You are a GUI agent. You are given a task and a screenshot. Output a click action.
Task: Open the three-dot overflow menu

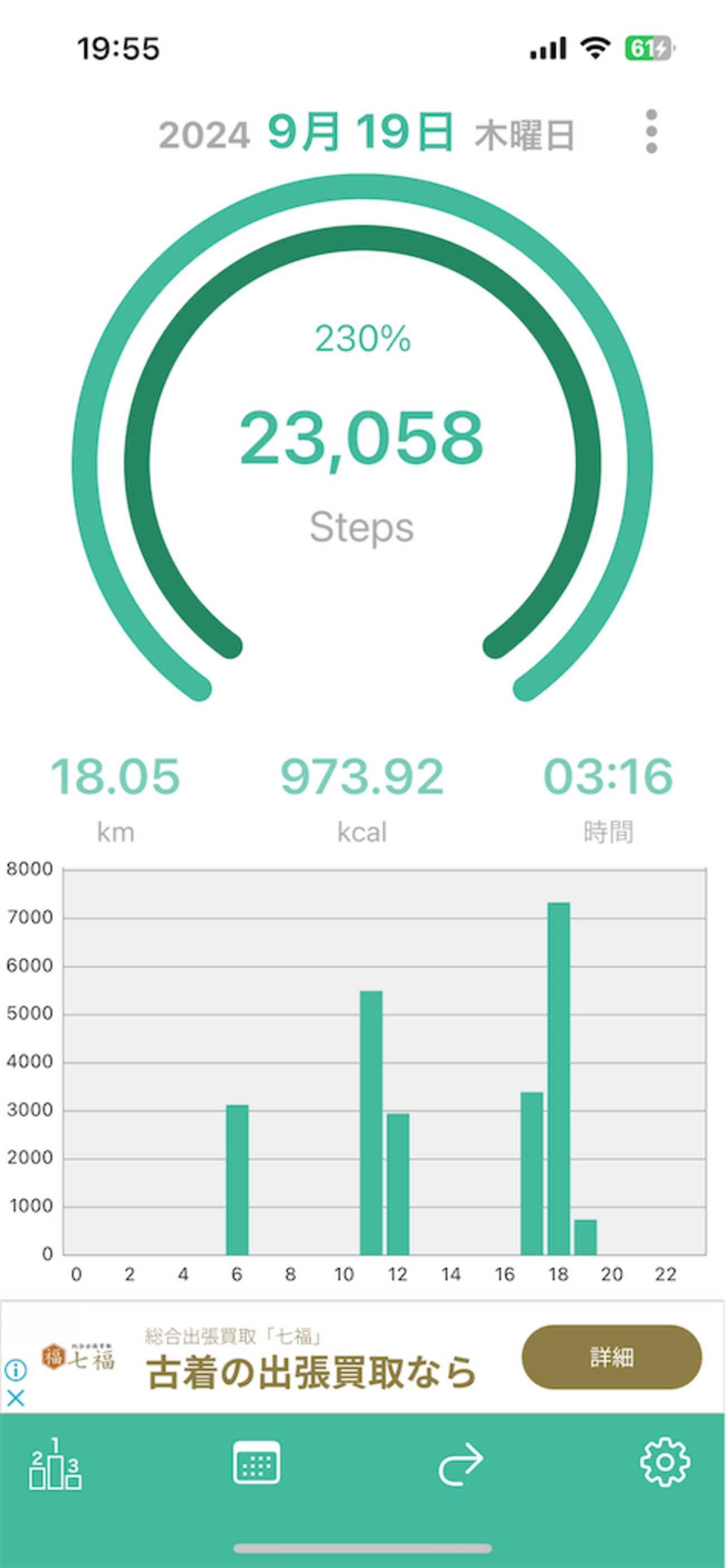tap(651, 131)
